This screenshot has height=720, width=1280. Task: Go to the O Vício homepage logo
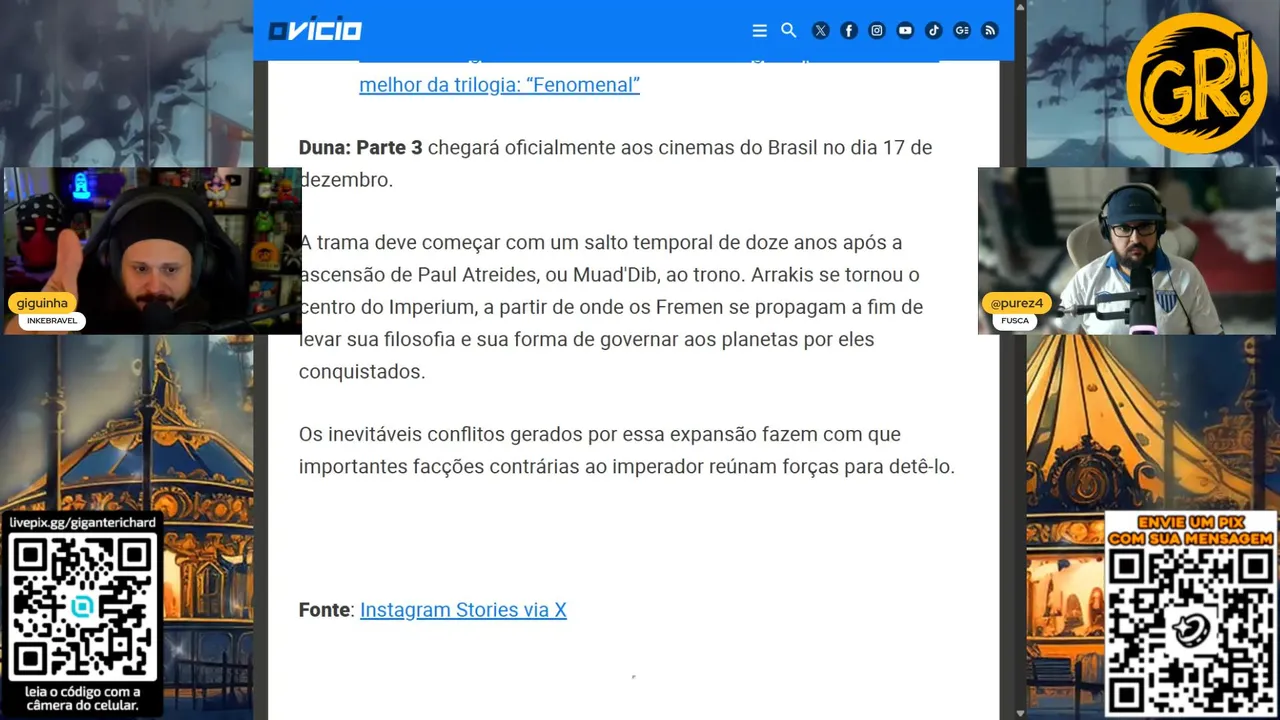tap(315, 31)
